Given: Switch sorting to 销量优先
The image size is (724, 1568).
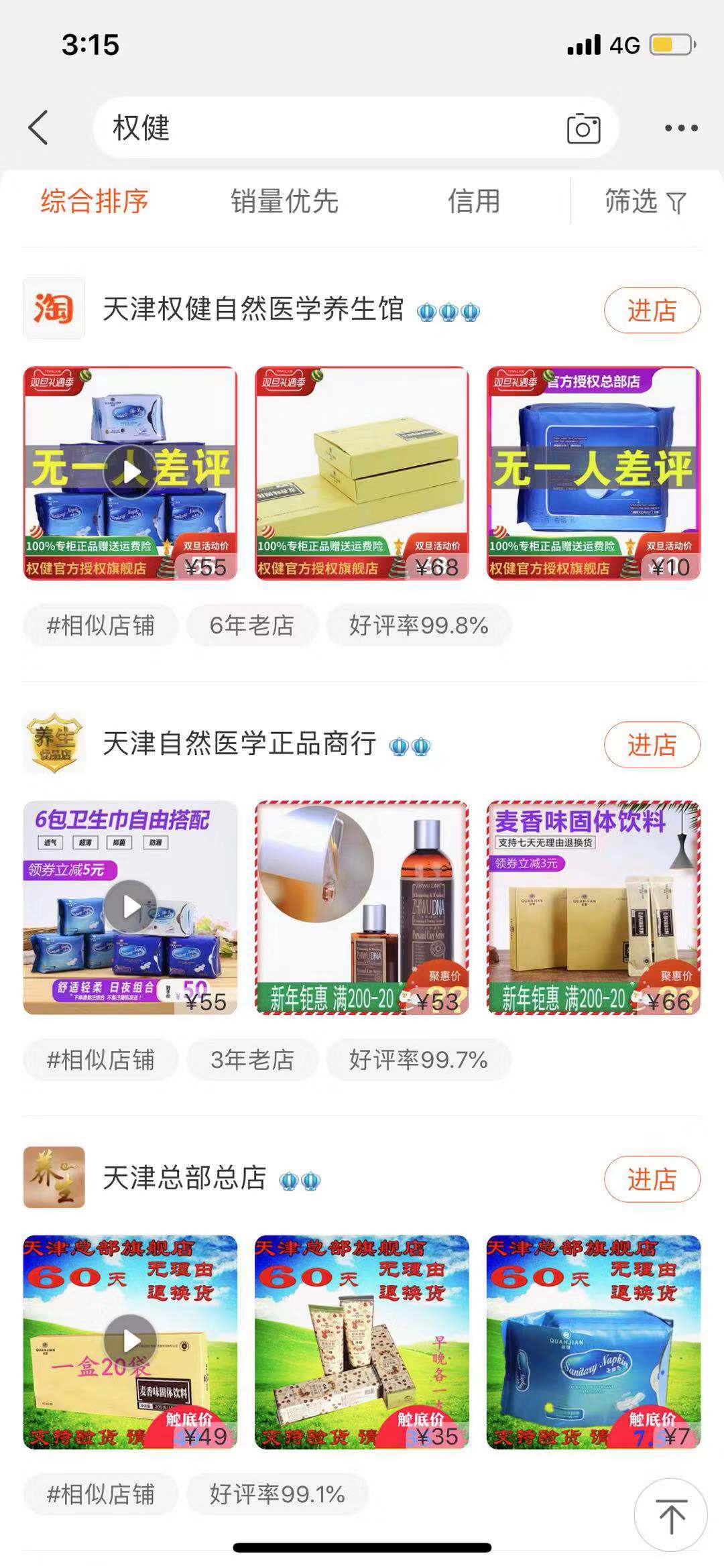Looking at the screenshot, I should click(x=285, y=200).
